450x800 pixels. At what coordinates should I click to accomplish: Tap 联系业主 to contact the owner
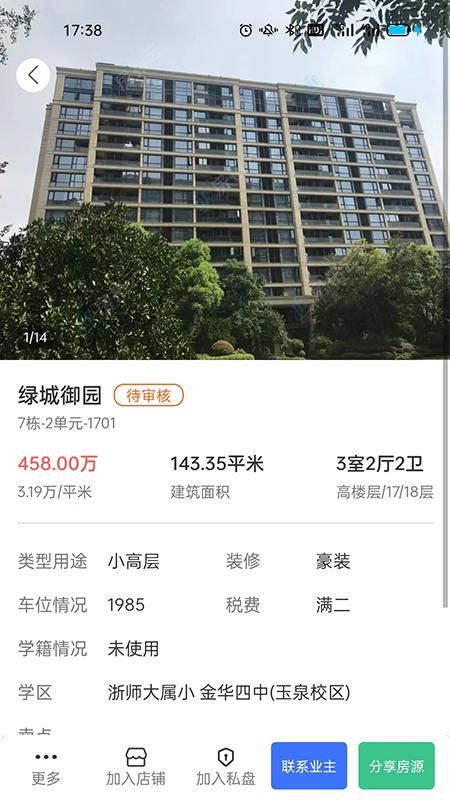pyautogui.click(x=309, y=766)
